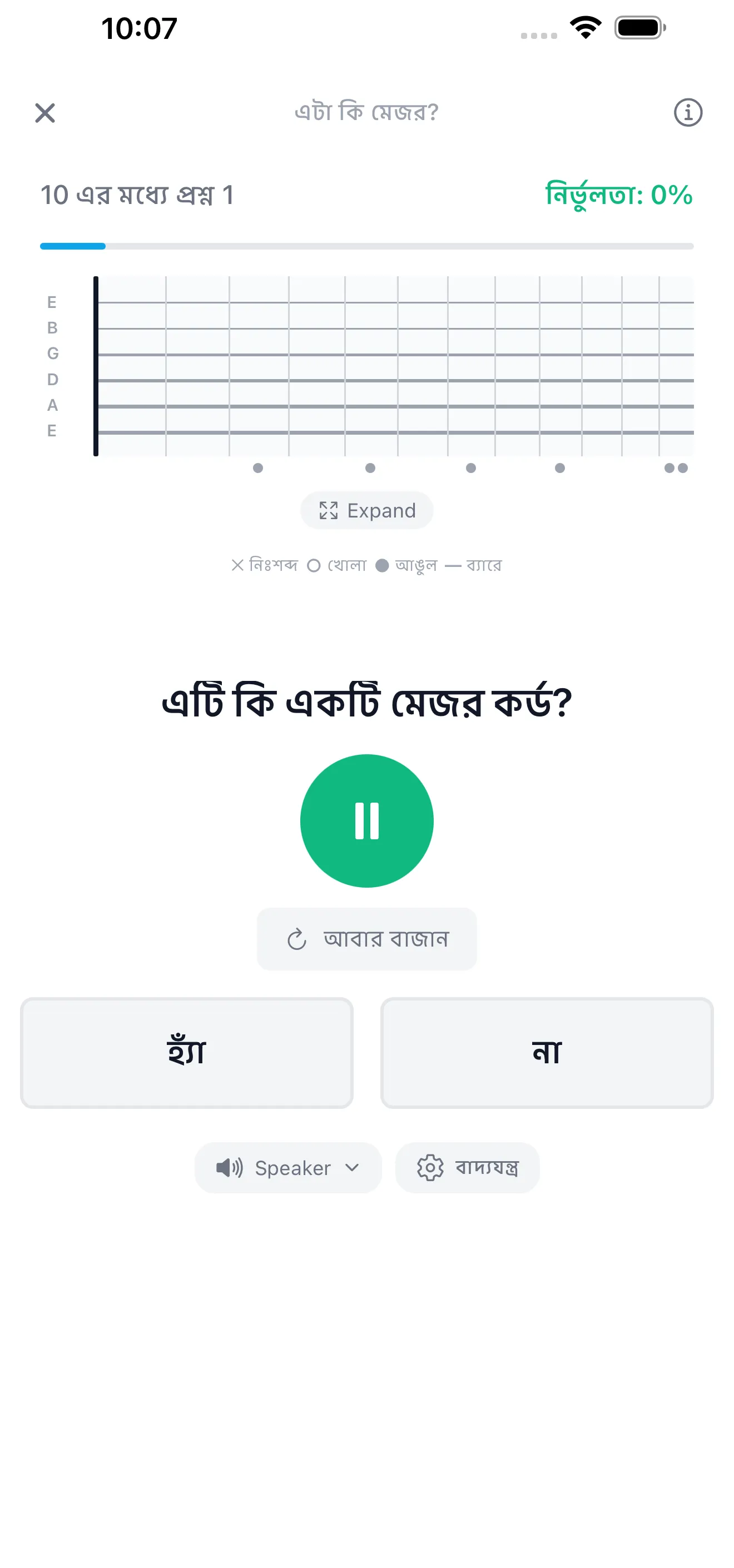The height and width of the screenshot is (1568, 734).
Task: Close the quiz with the X icon
Action: 45,113
